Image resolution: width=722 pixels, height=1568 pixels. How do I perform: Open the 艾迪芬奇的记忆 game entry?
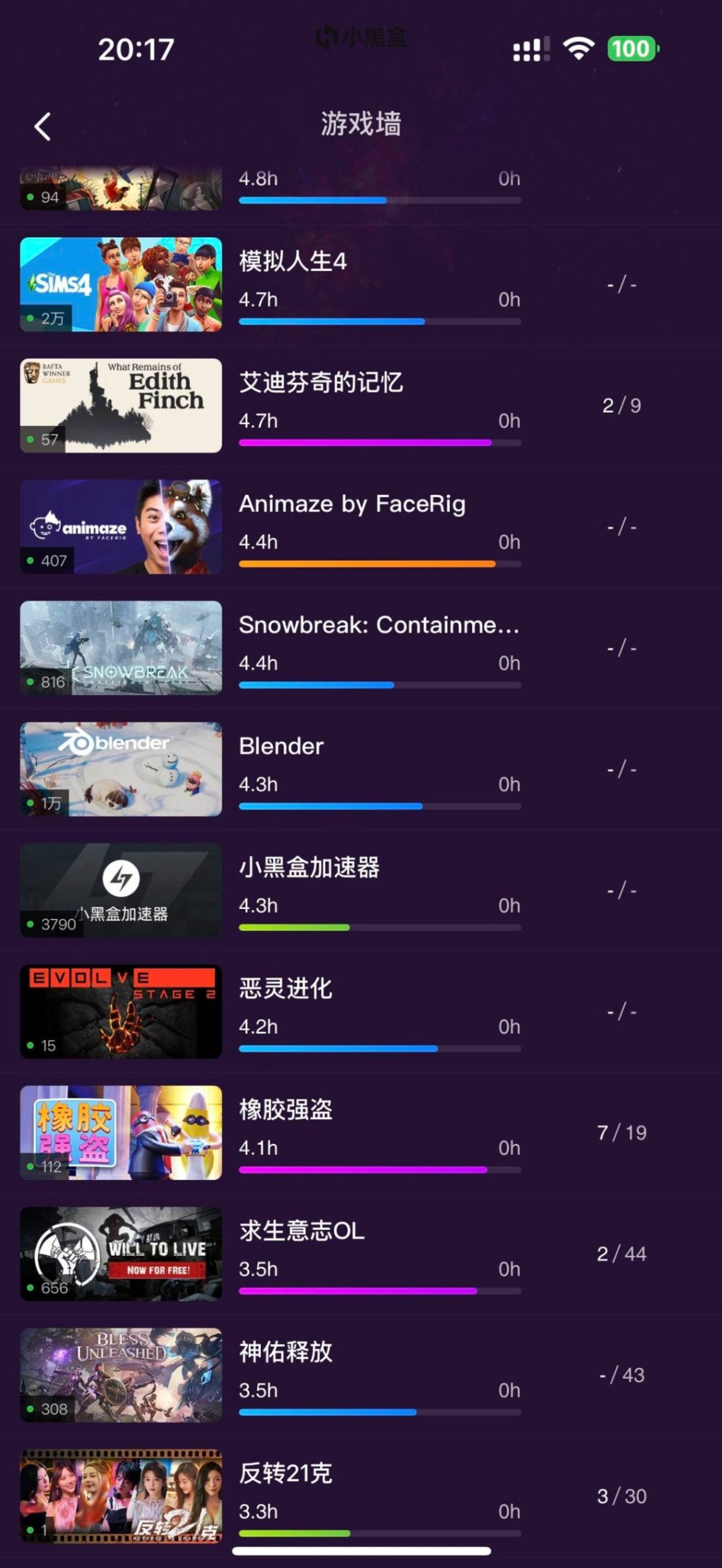[321, 383]
